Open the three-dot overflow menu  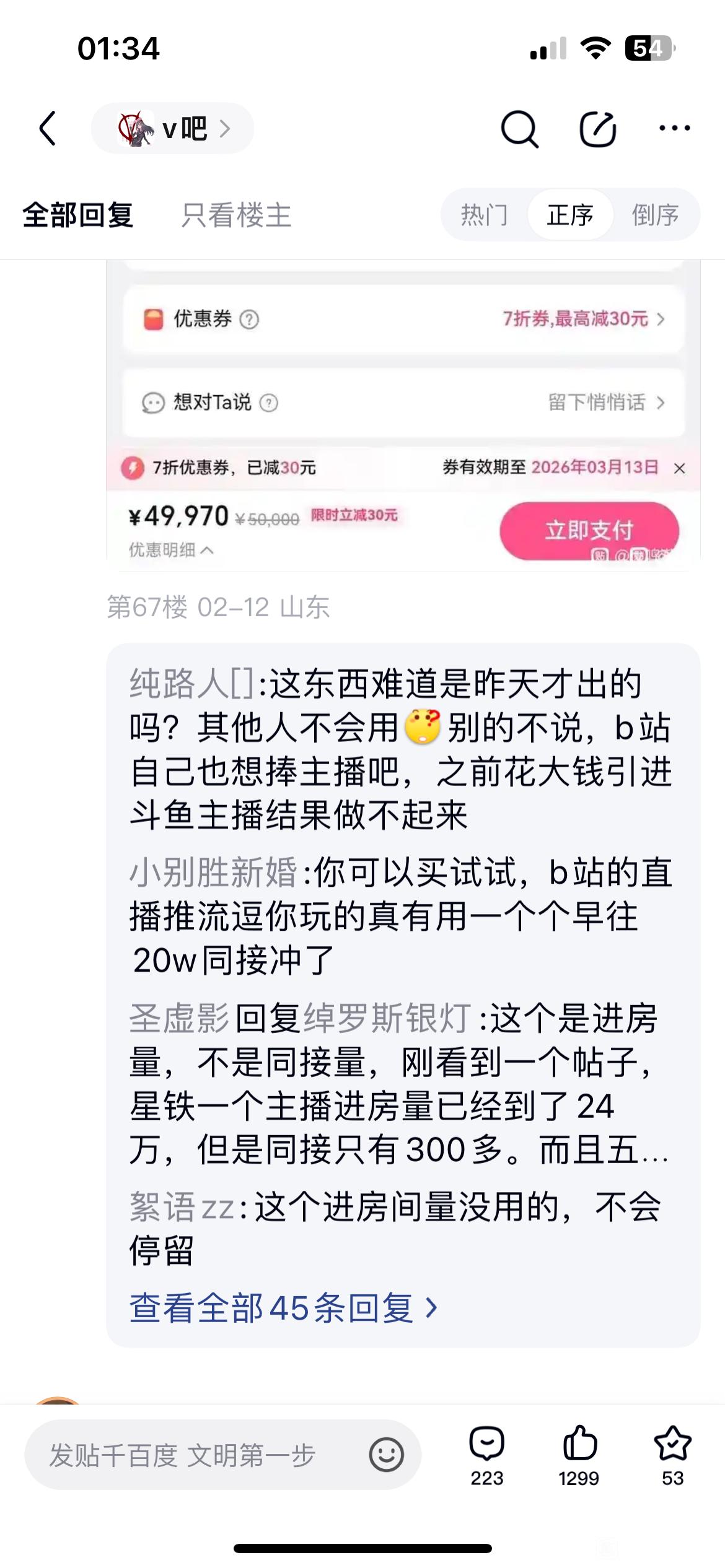674,128
